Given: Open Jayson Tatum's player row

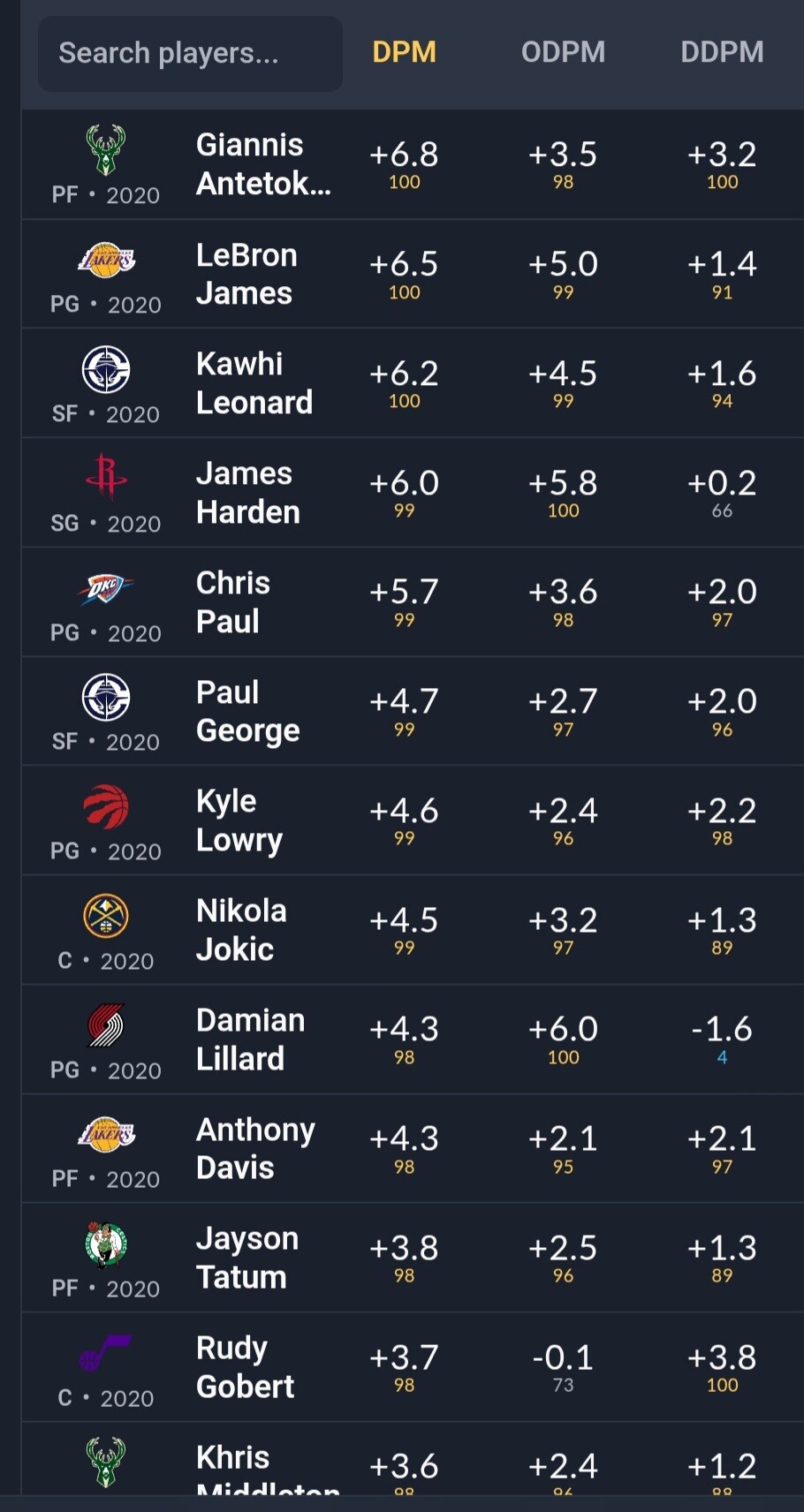Looking at the screenshot, I should pyautogui.click(x=413, y=1259).
